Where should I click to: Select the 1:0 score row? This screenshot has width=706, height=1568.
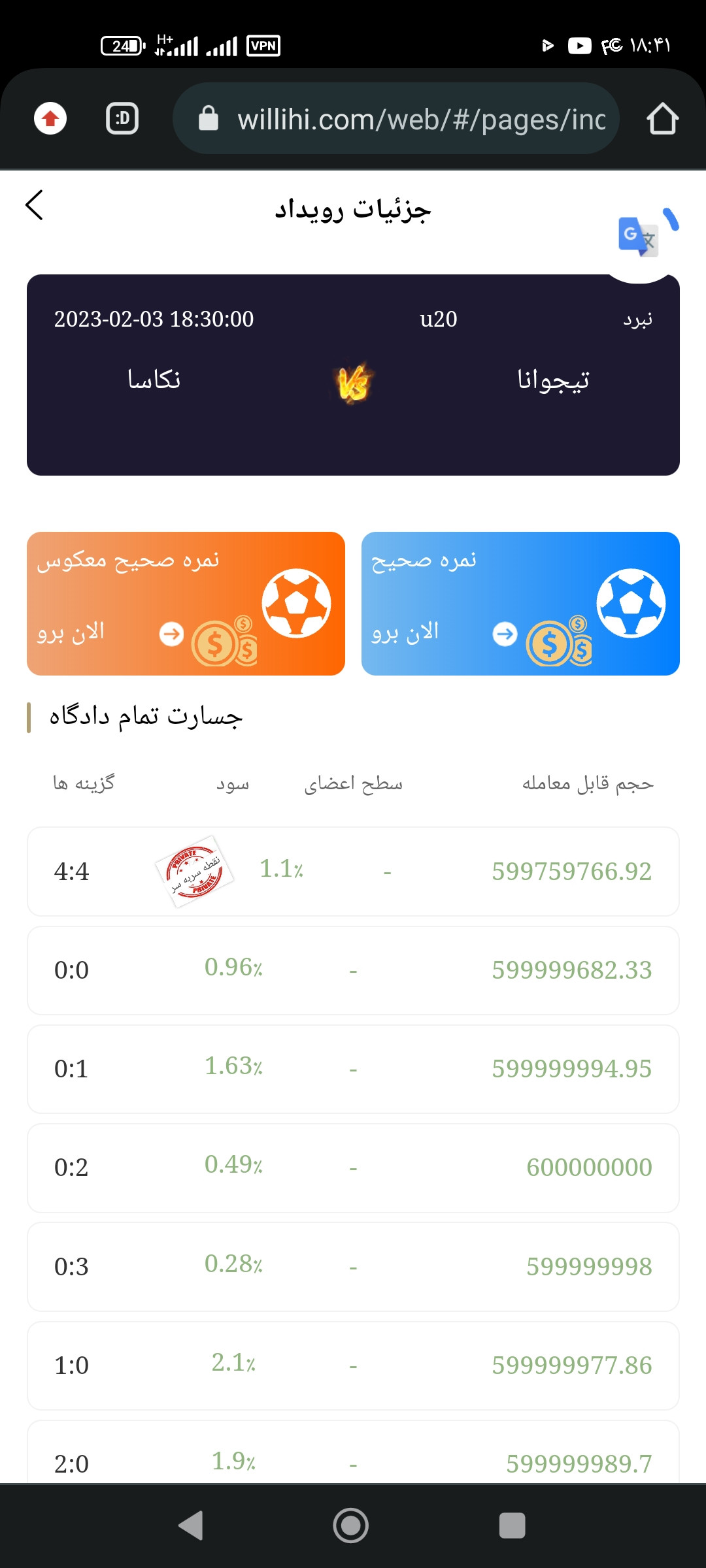point(353,1365)
